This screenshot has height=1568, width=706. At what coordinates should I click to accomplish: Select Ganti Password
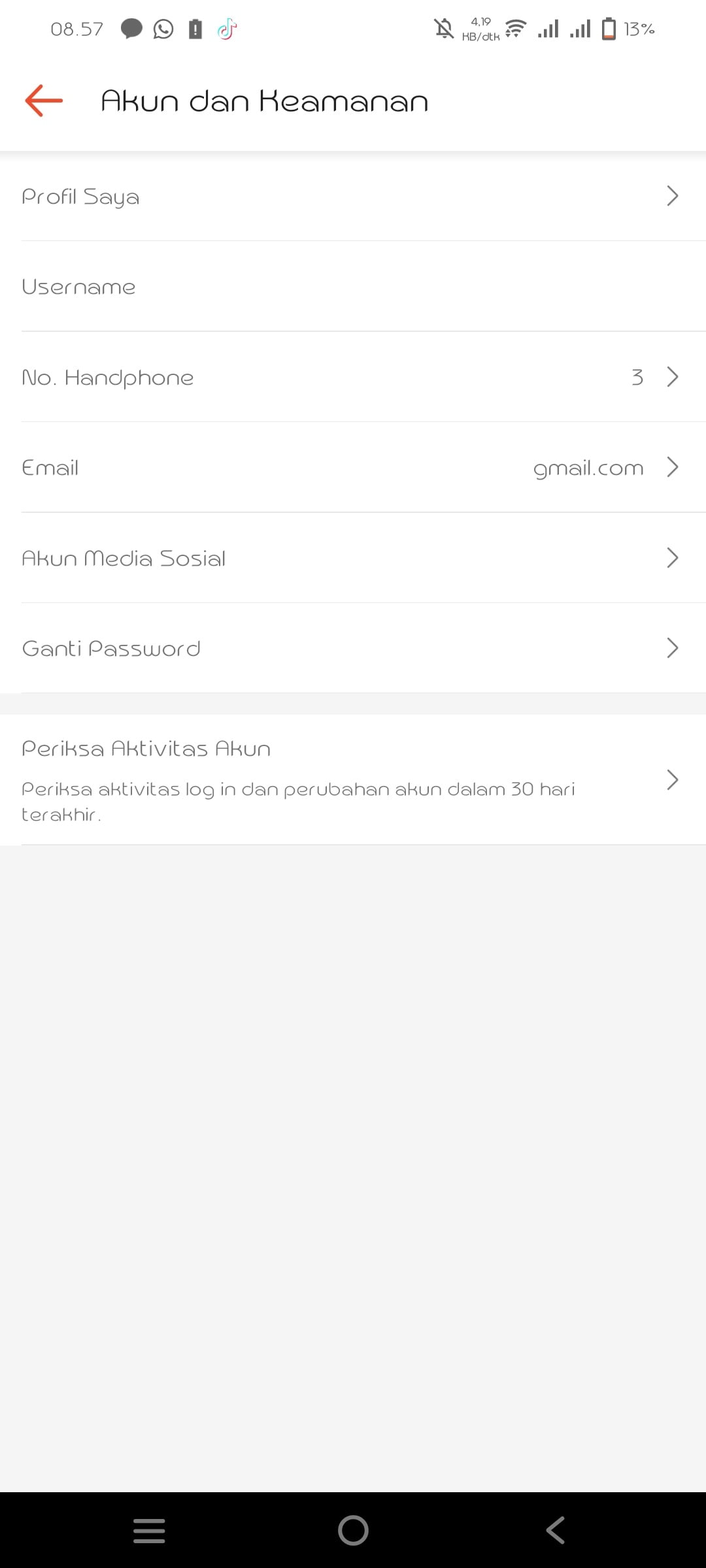pyautogui.click(x=353, y=648)
